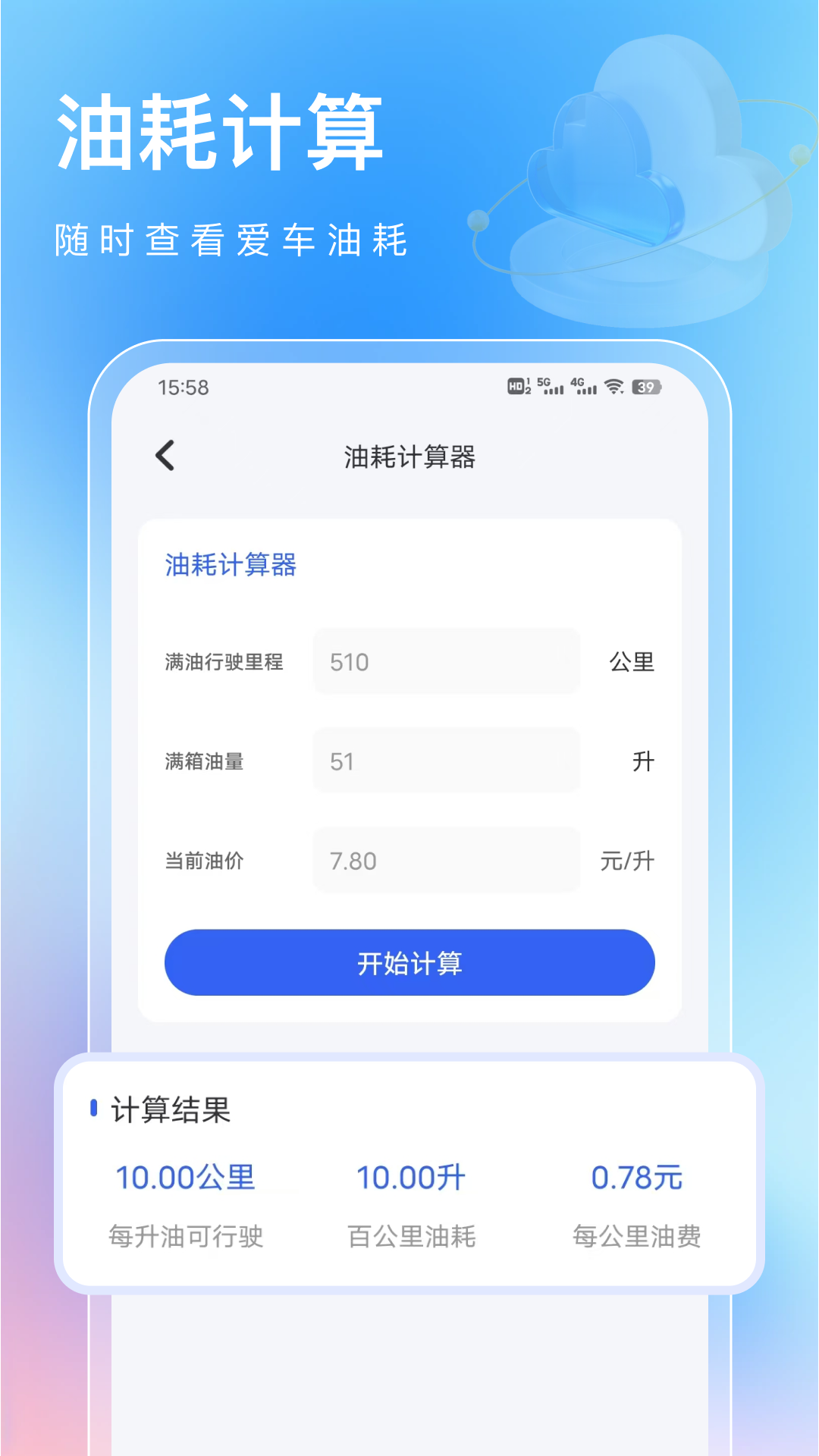Click the HD voice status icon
819x1456 pixels.
[516, 388]
